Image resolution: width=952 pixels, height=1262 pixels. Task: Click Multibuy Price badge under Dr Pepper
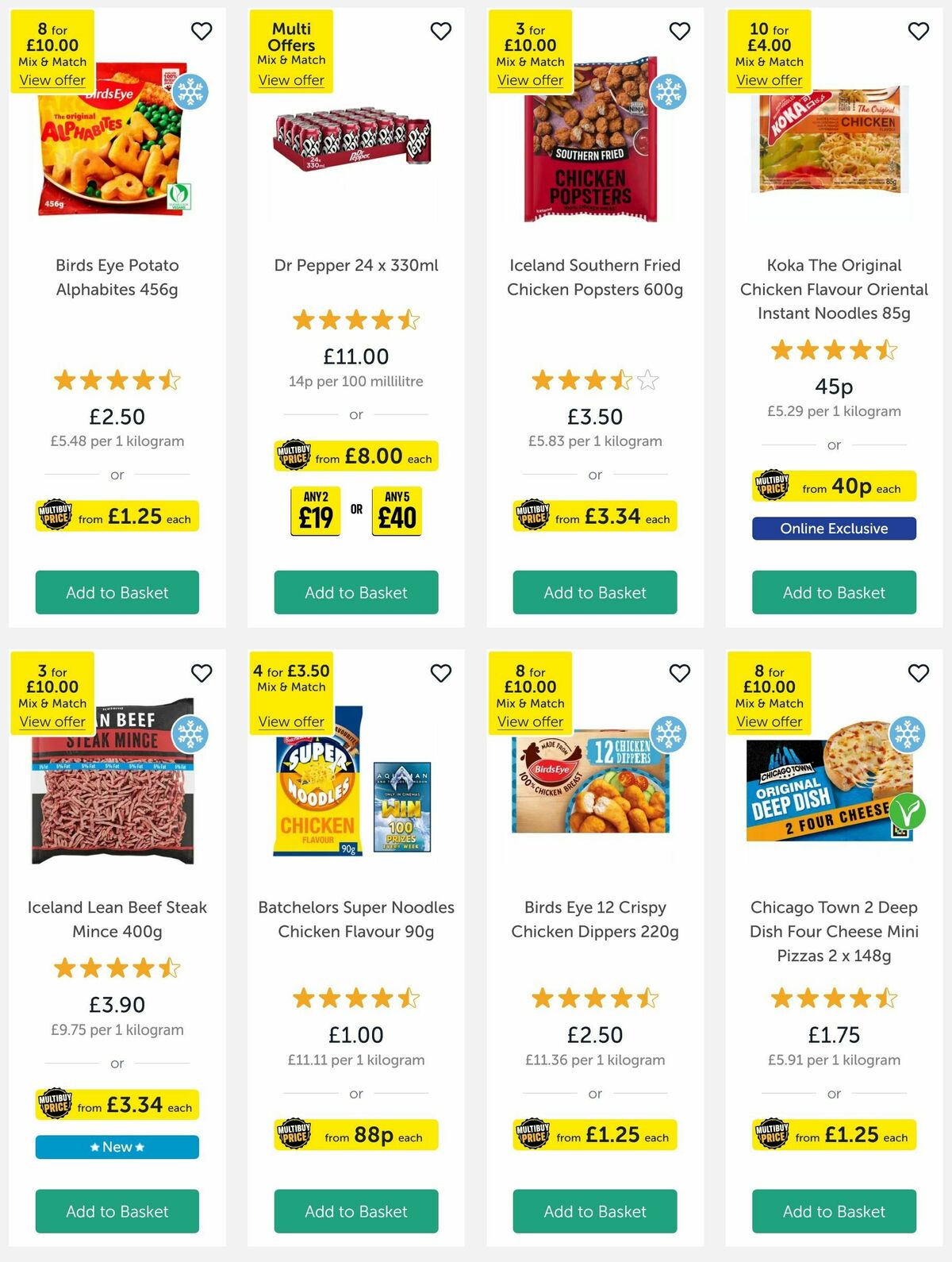(x=355, y=457)
